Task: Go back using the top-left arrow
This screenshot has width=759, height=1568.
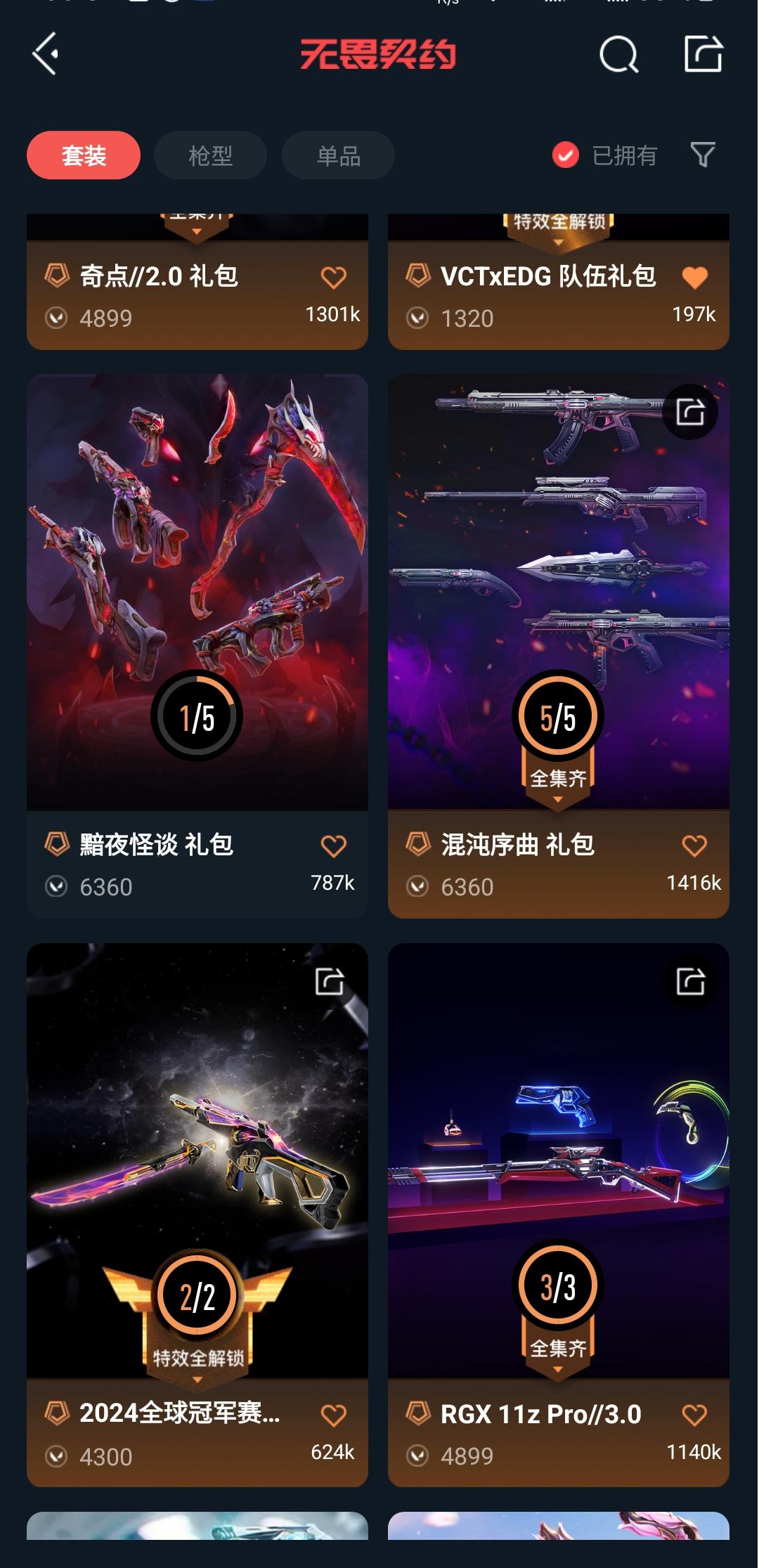Action: [46, 54]
